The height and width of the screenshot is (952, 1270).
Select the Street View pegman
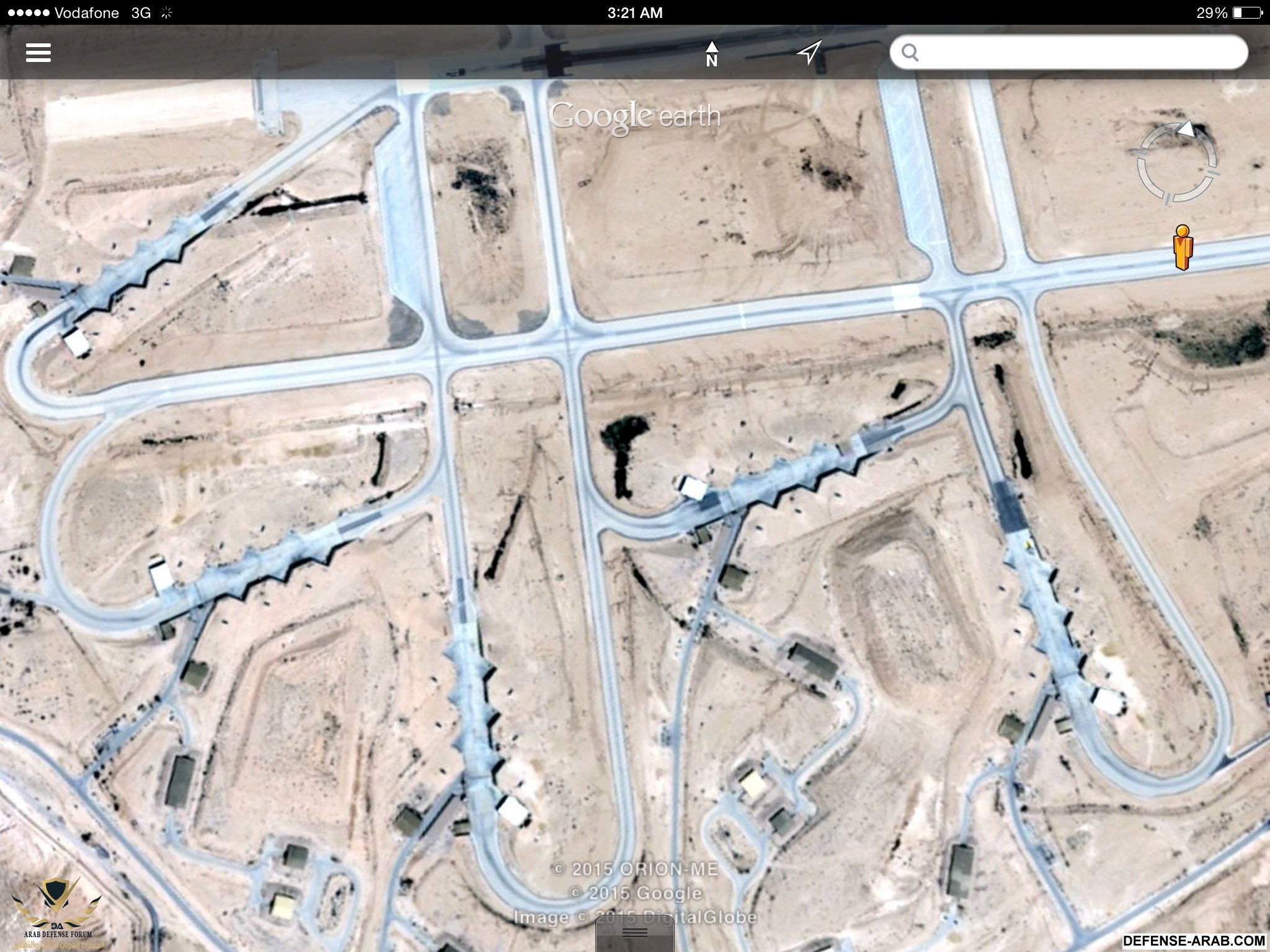tap(1184, 247)
